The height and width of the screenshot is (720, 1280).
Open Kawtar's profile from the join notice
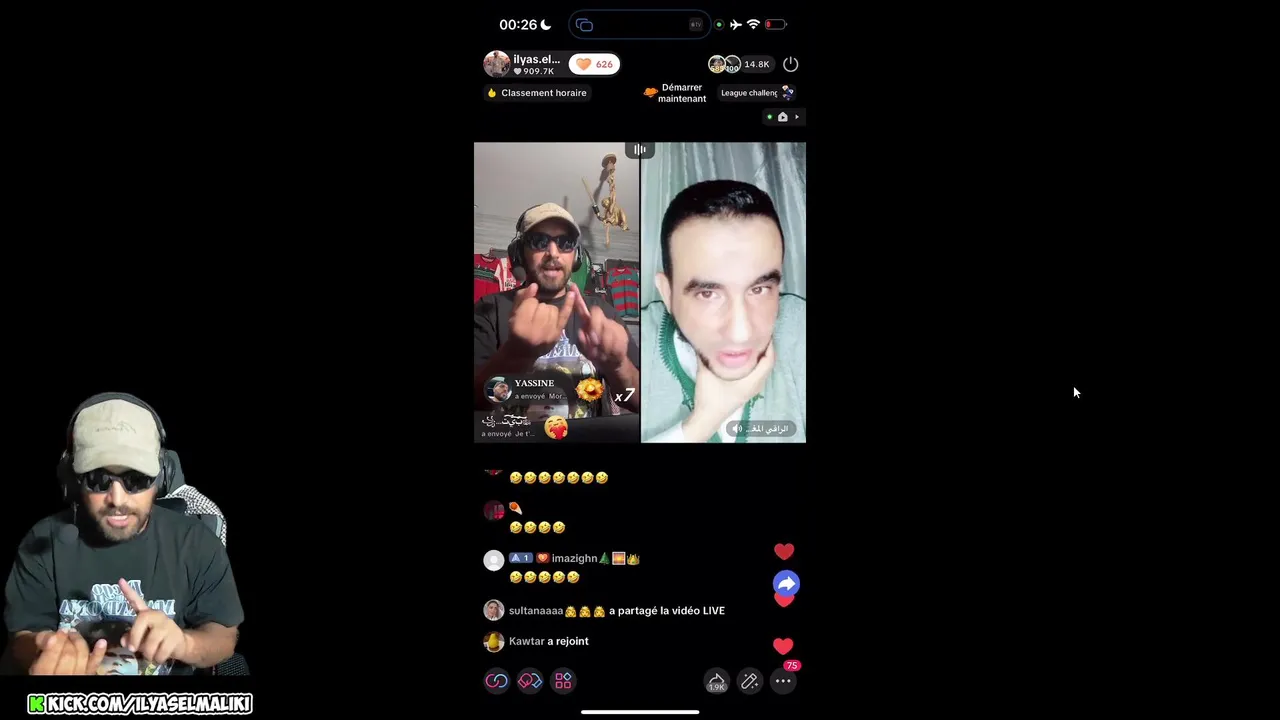coord(494,641)
